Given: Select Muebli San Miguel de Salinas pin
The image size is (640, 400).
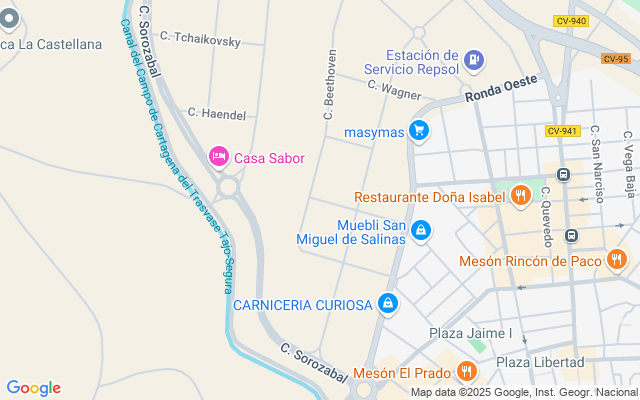Looking at the screenshot, I should tap(421, 231).
